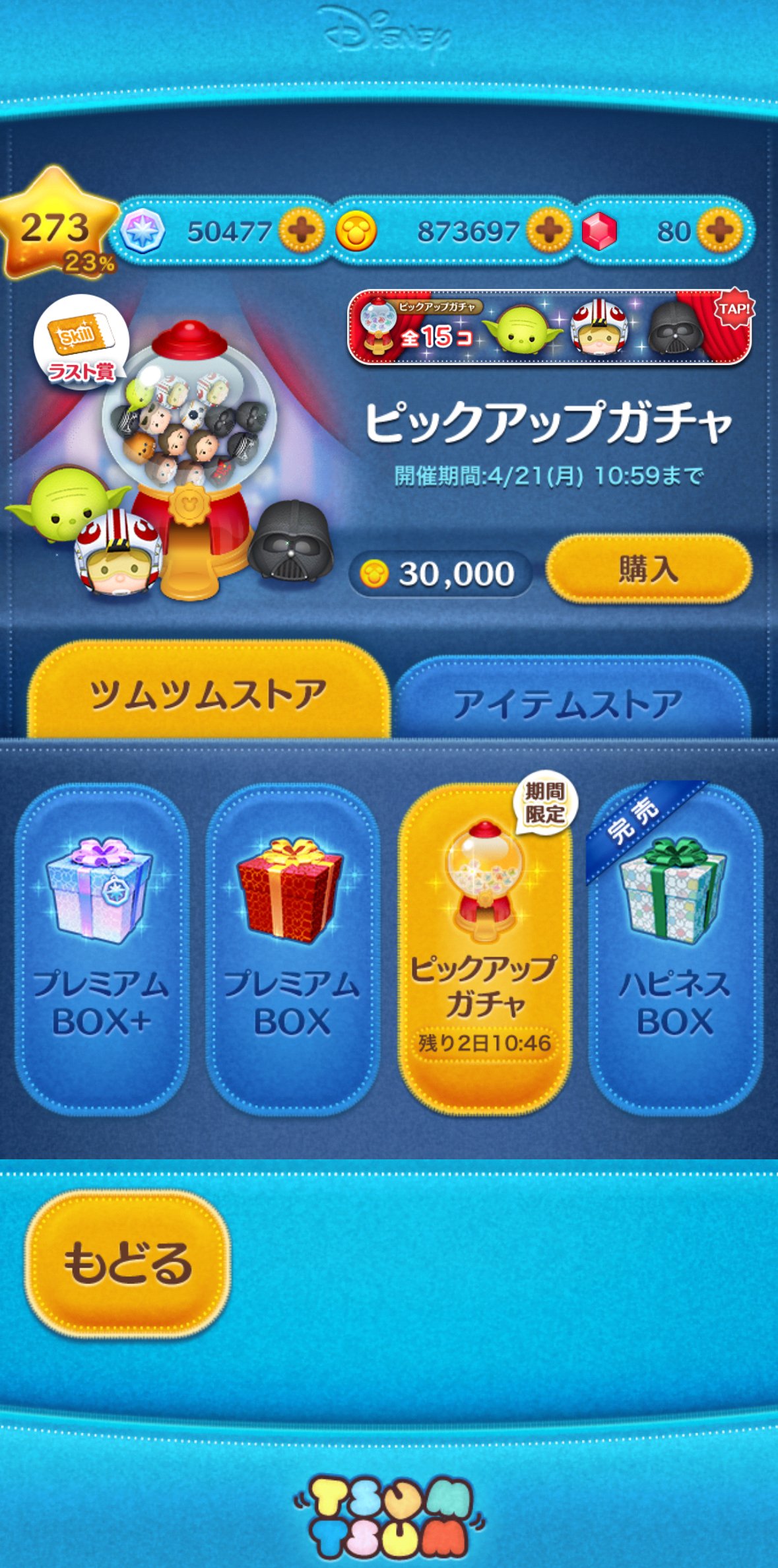Open the プレミアムBOX+ card

pyautogui.click(x=101, y=949)
